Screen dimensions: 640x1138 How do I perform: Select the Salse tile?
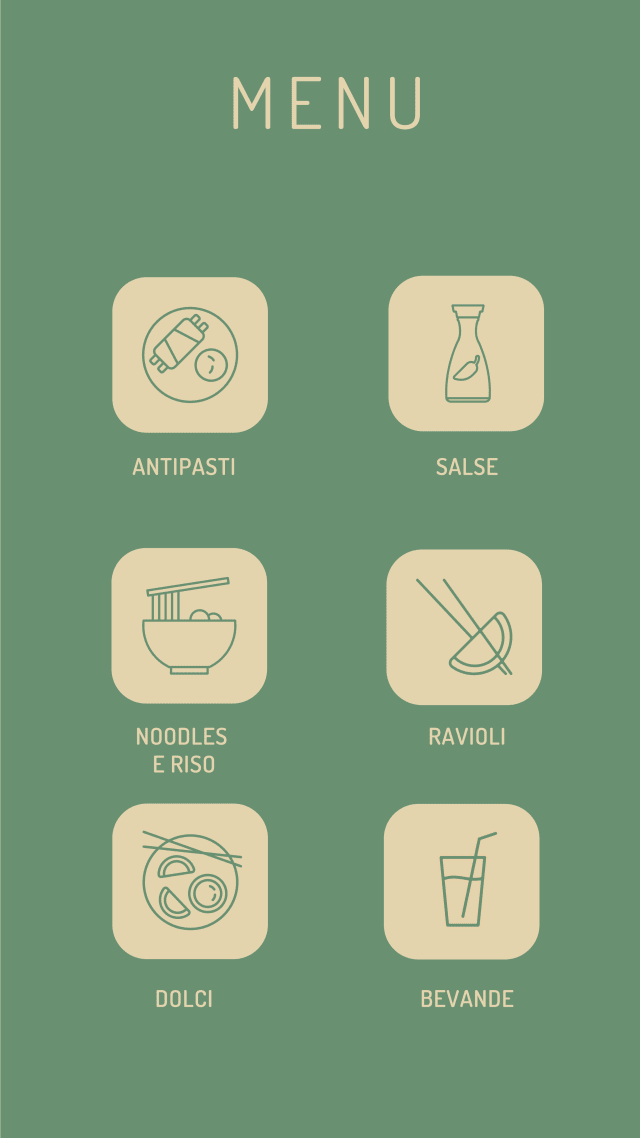pyautogui.click(x=466, y=353)
